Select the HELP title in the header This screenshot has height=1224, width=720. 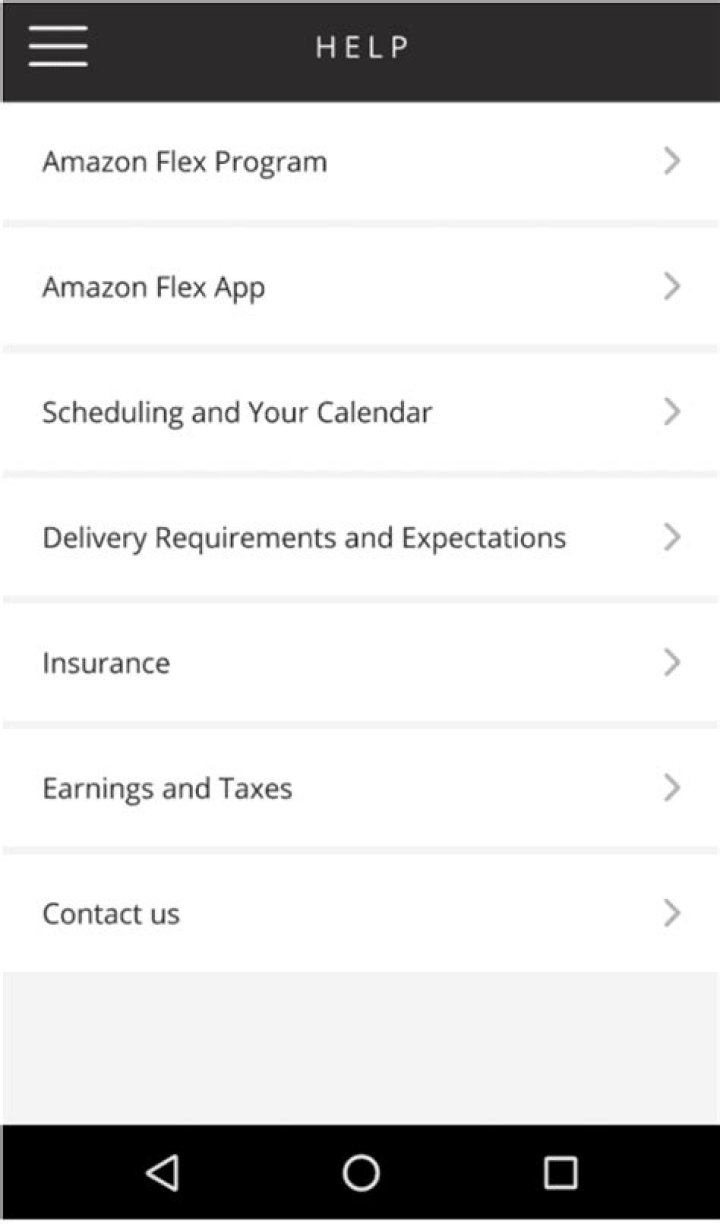(x=362, y=47)
